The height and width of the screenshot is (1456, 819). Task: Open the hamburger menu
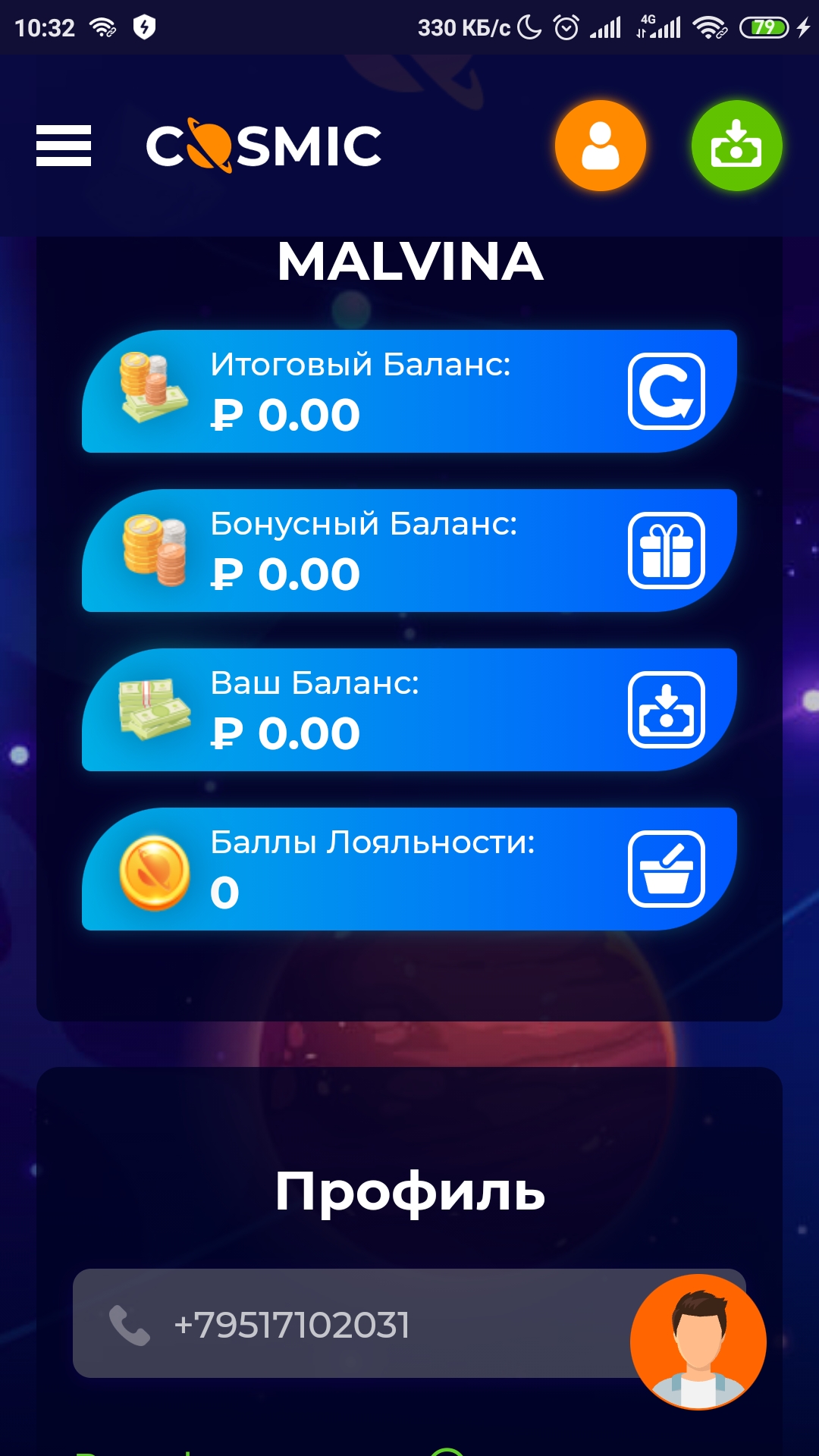(x=64, y=146)
